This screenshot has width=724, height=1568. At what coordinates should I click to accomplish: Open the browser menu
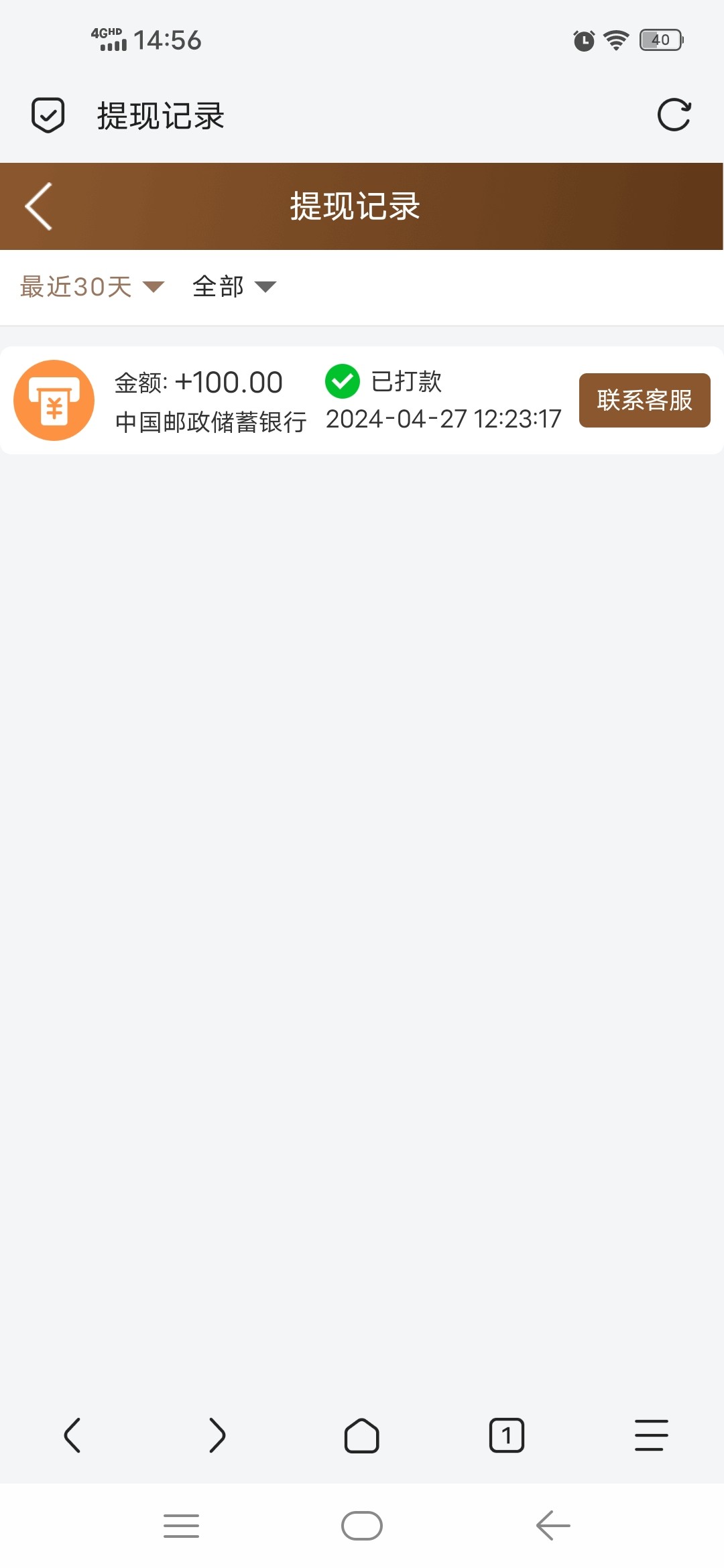click(x=651, y=1435)
